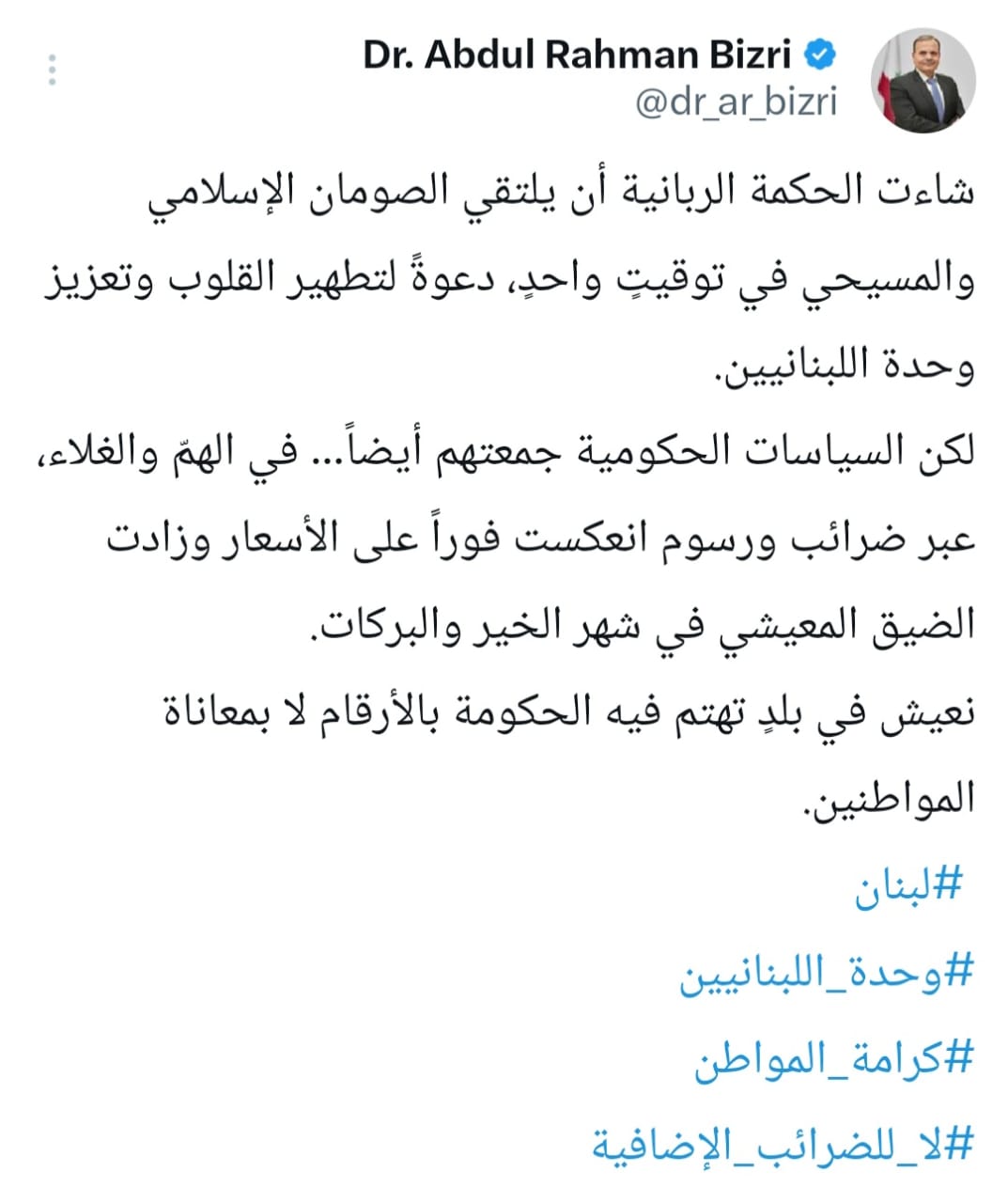Open the tweet's three-dot overflow menu
The width and height of the screenshot is (1008, 1203).
pyautogui.click(x=53, y=70)
